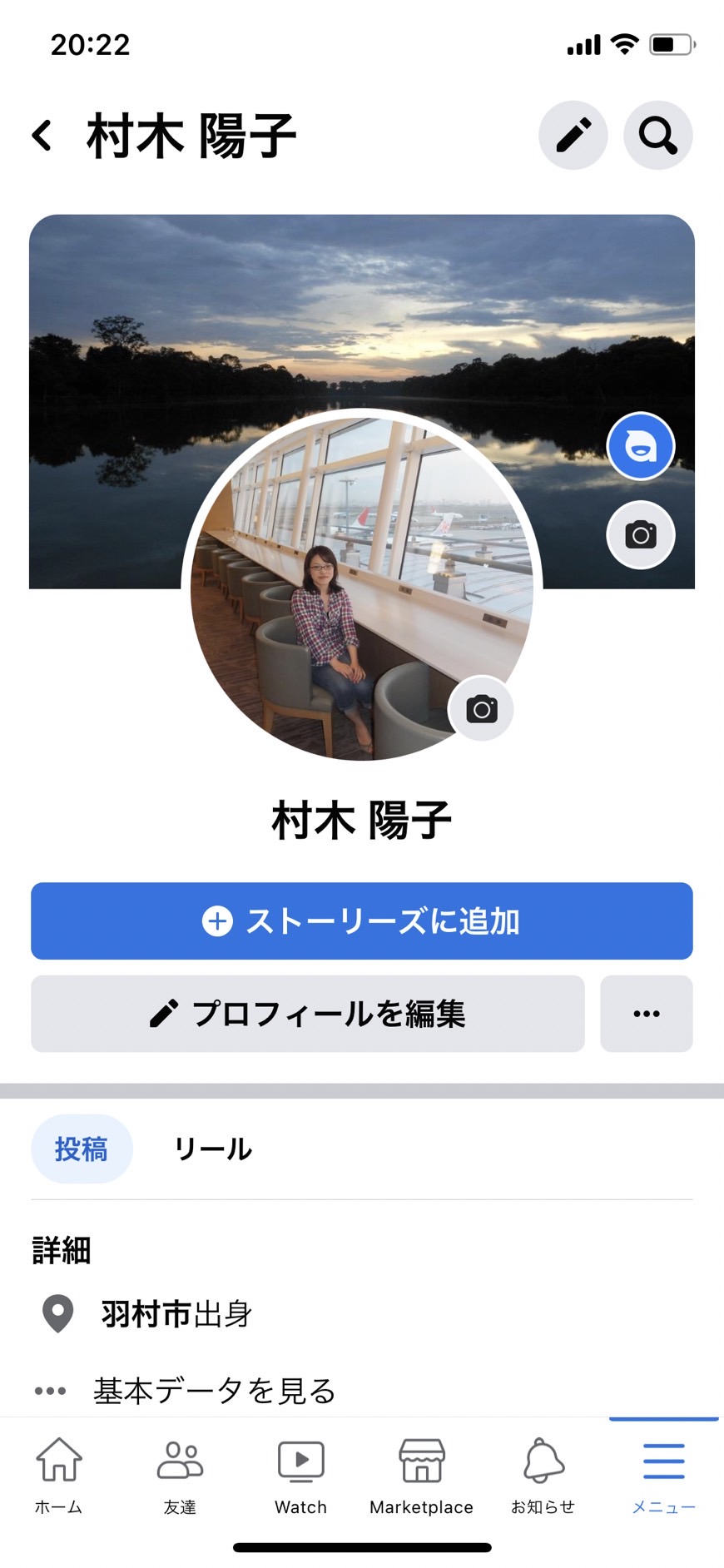The image size is (724, 1568).
Task: Open the three-dot more options button
Action: click(647, 1014)
